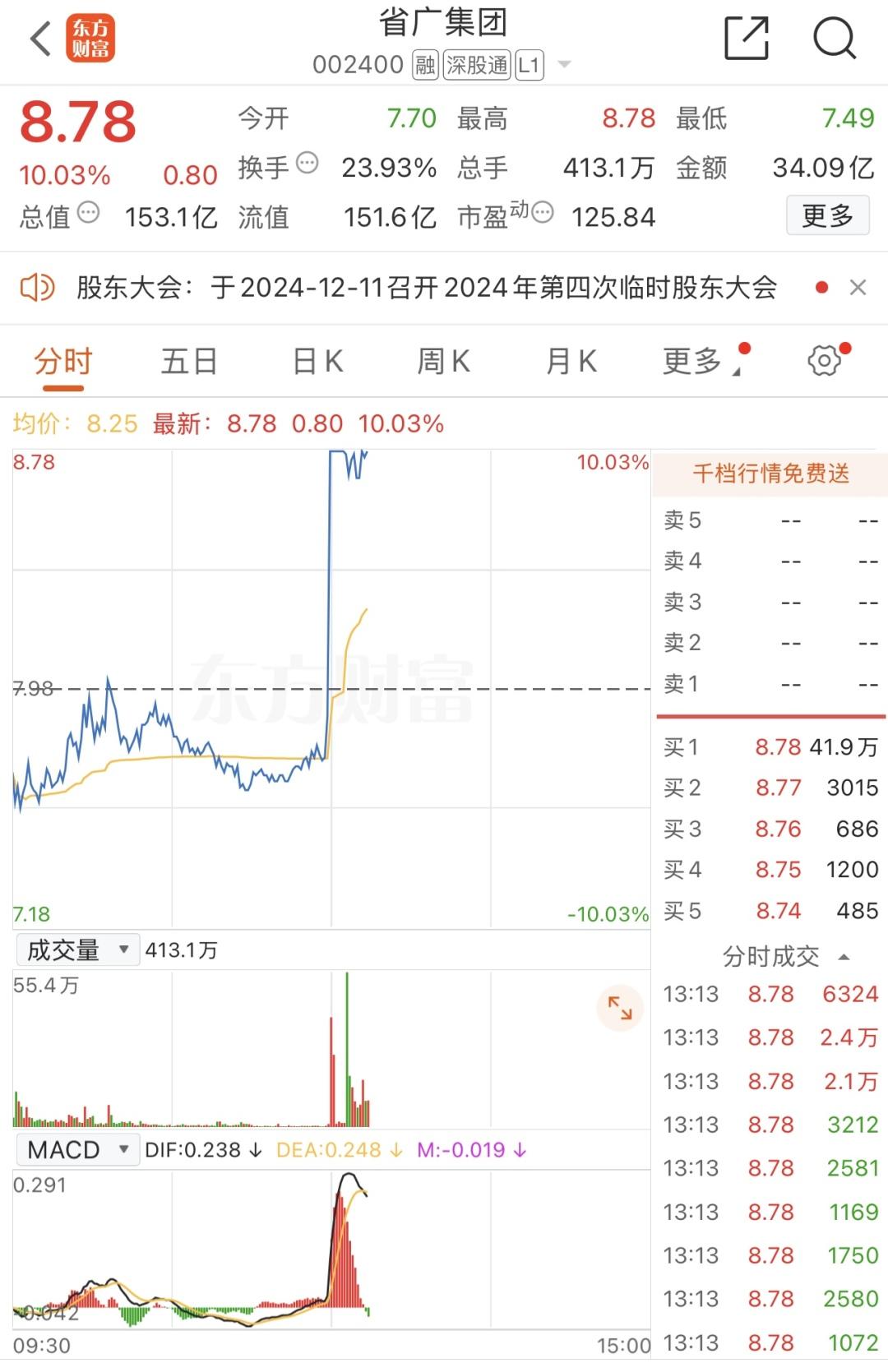The width and height of the screenshot is (888, 1372).
Task: Expand the stock title dropdown arrow
Action: pos(564,65)
